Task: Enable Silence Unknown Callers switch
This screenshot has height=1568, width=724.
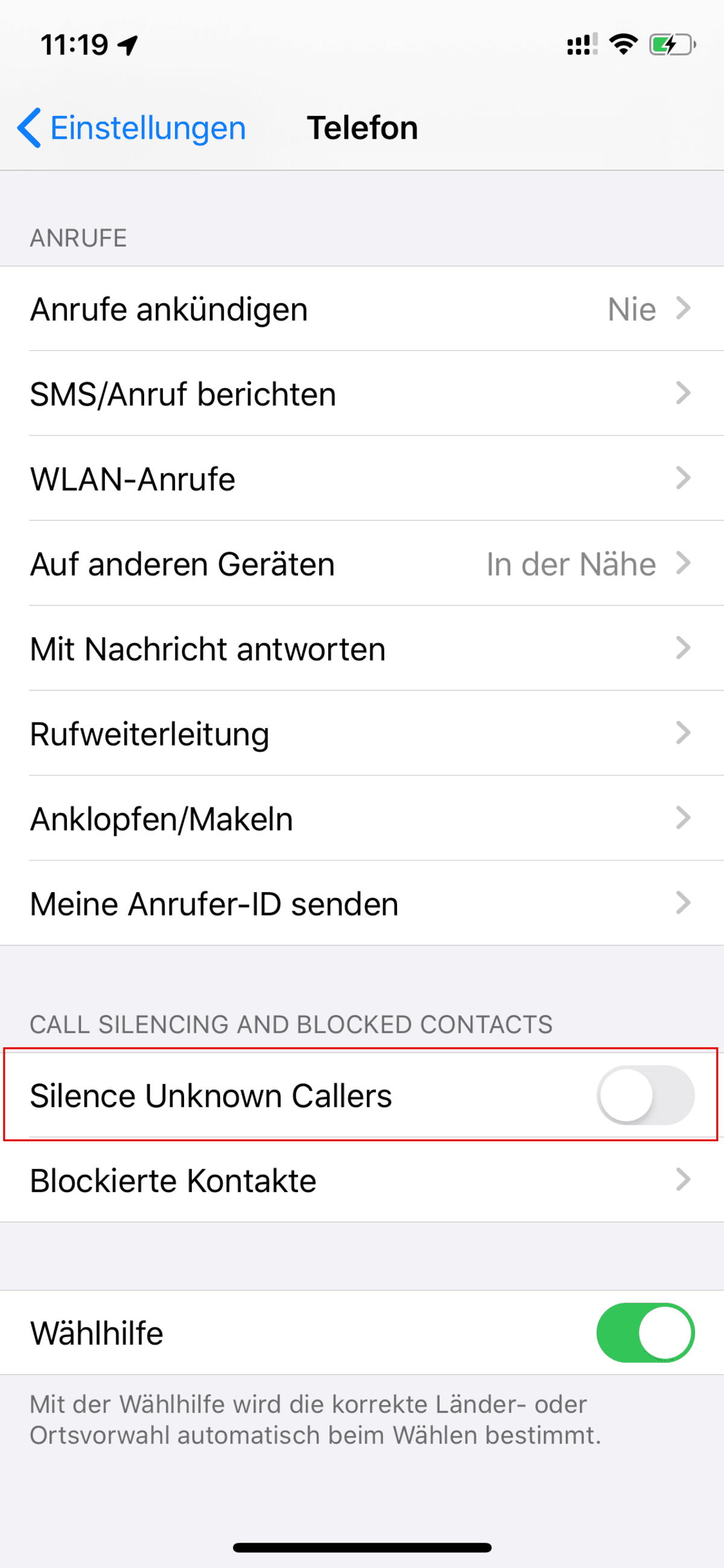Action: [x=646, y=1095]
